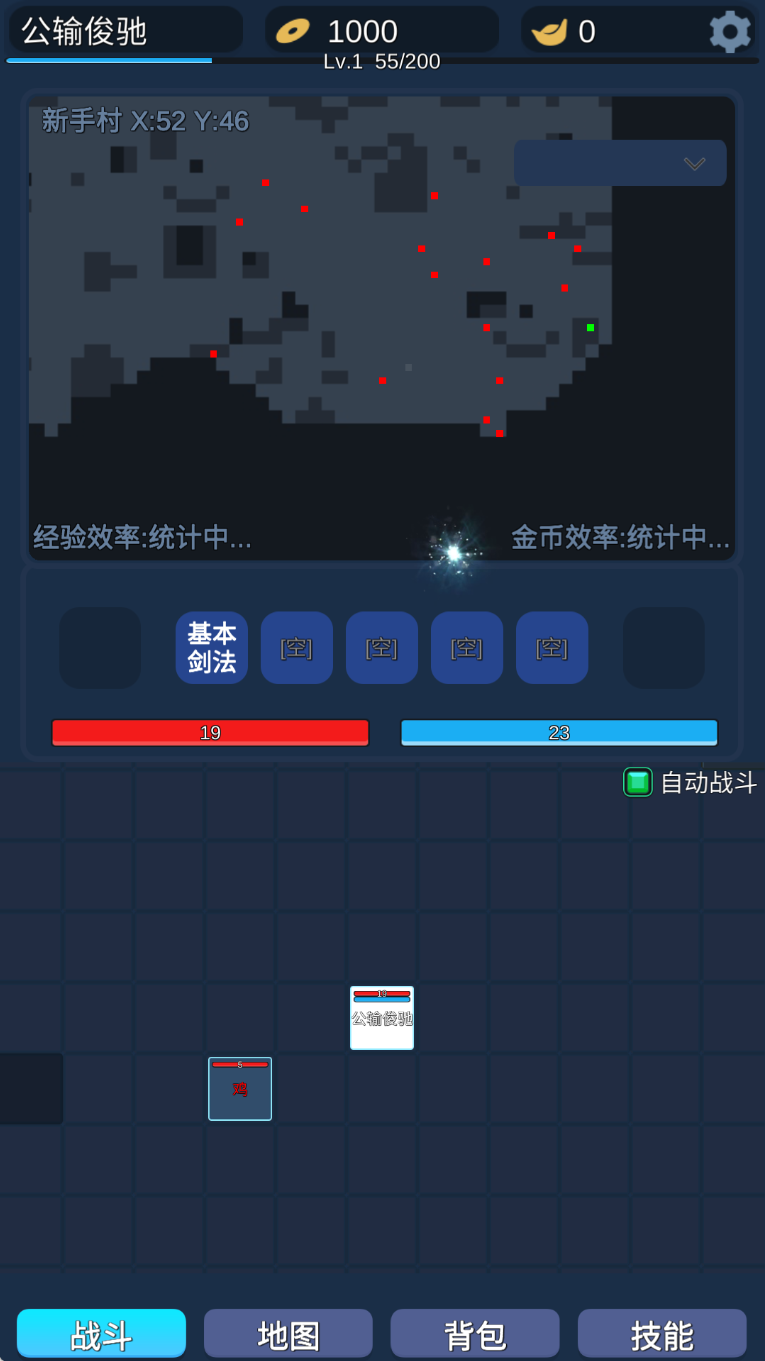The height and width of the screenshot is (1361, 765).
Task: Expand the map region dropdown
Action: 620,163
